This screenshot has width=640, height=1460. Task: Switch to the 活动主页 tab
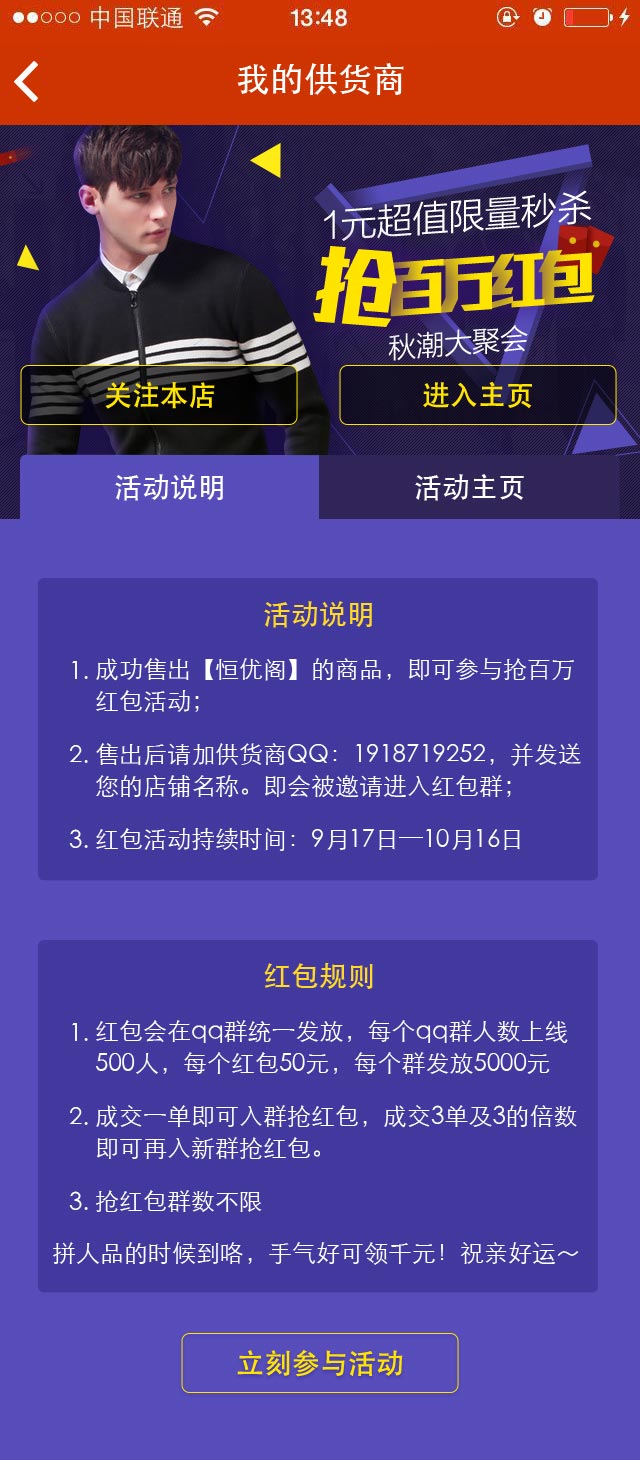tap(469, 488)
